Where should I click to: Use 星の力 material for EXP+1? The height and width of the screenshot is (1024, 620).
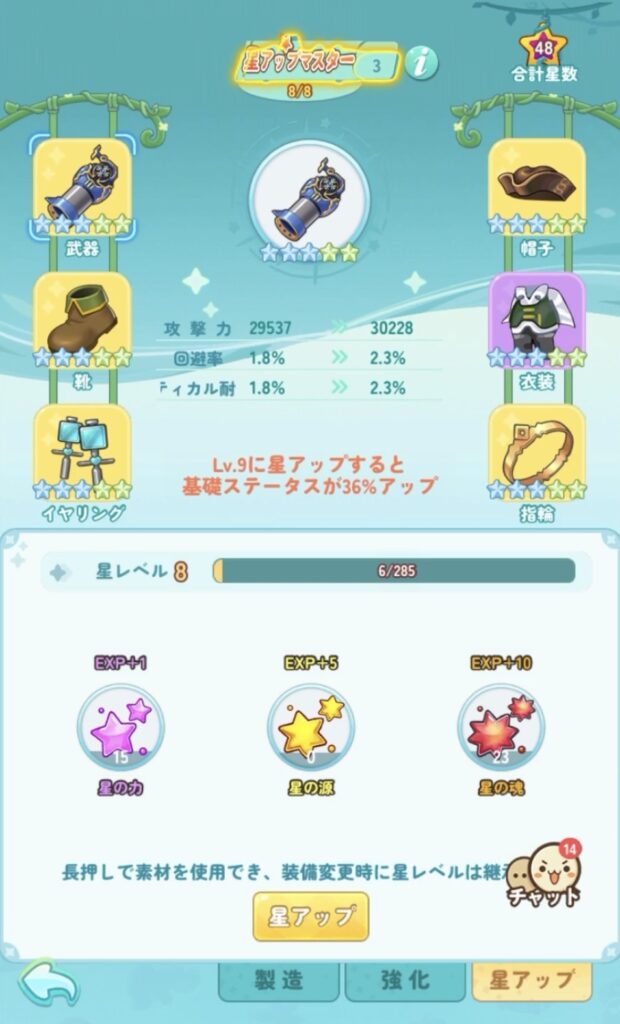click(x=120, y=728)
